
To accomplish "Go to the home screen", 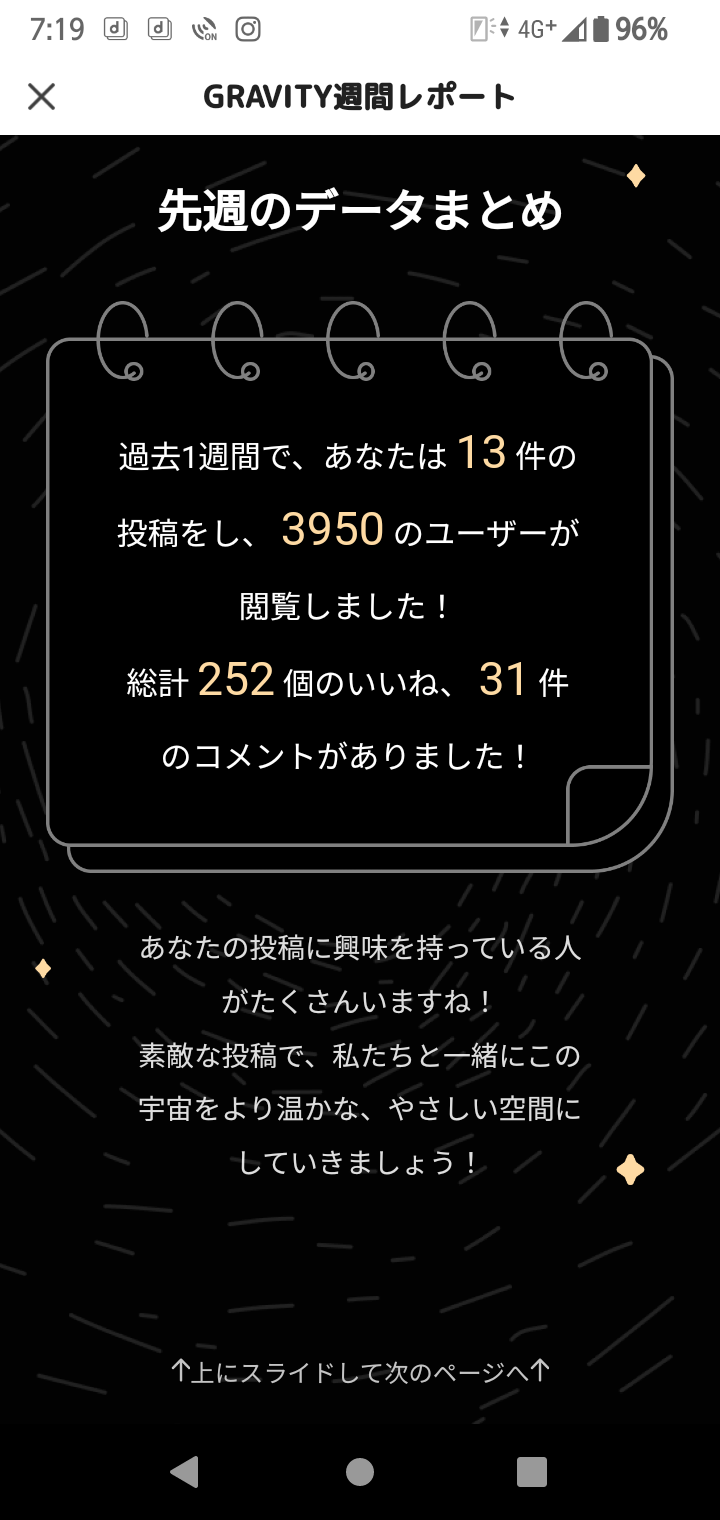I will 360,1471.
